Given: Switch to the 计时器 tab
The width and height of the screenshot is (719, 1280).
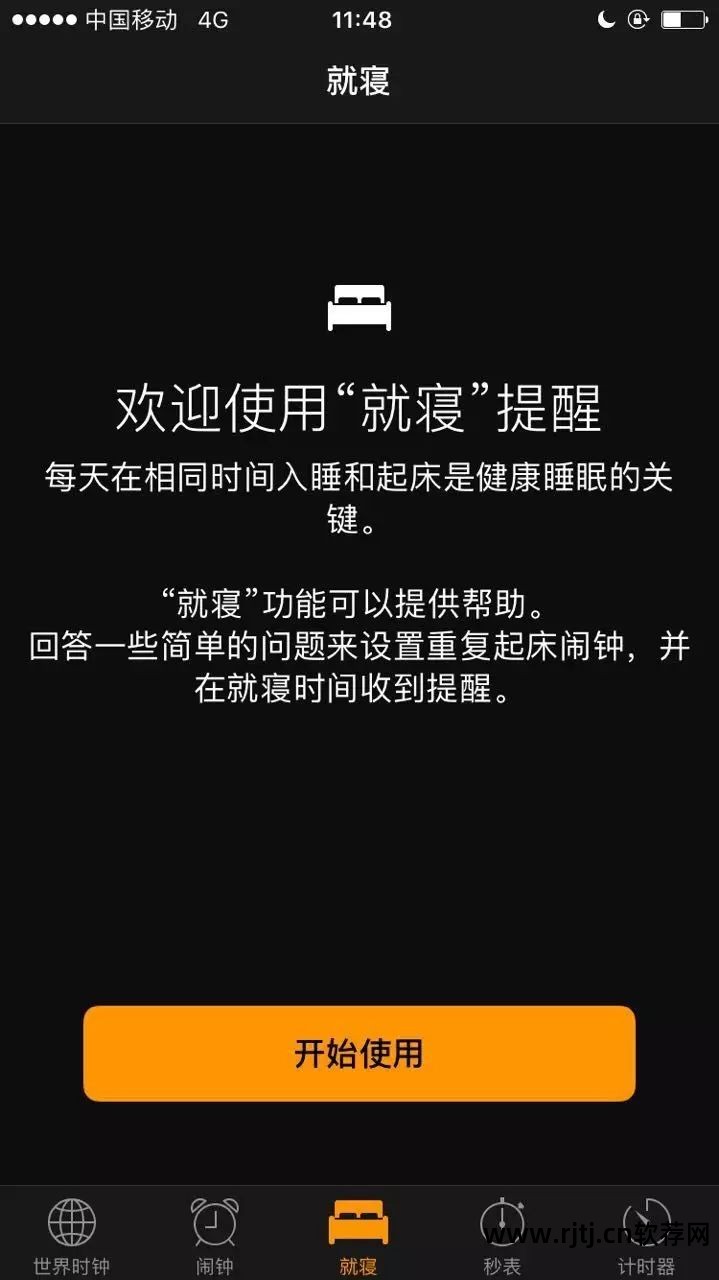Looking at the screenshot, I should pos(646,1234).
